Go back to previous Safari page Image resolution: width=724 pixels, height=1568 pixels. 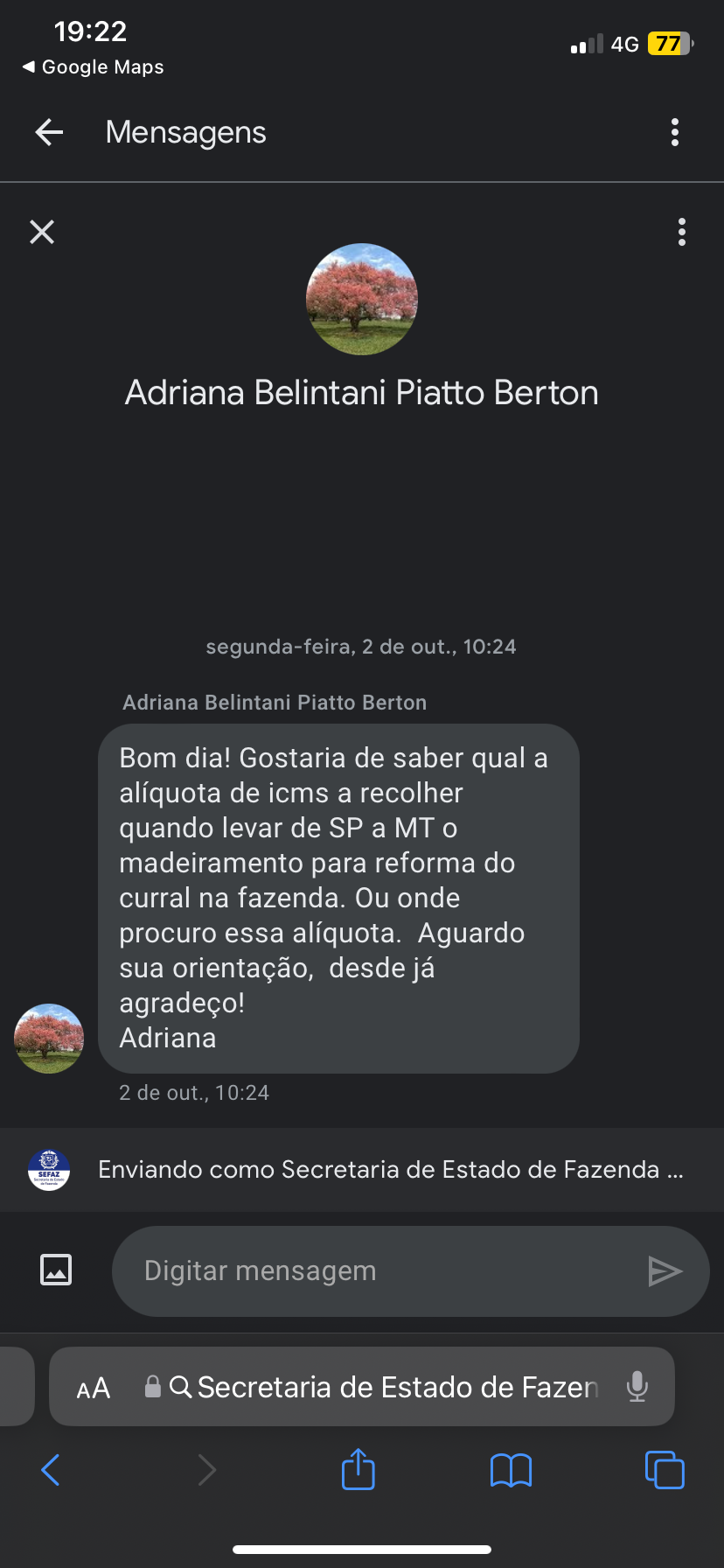[x=51, y=1470]
